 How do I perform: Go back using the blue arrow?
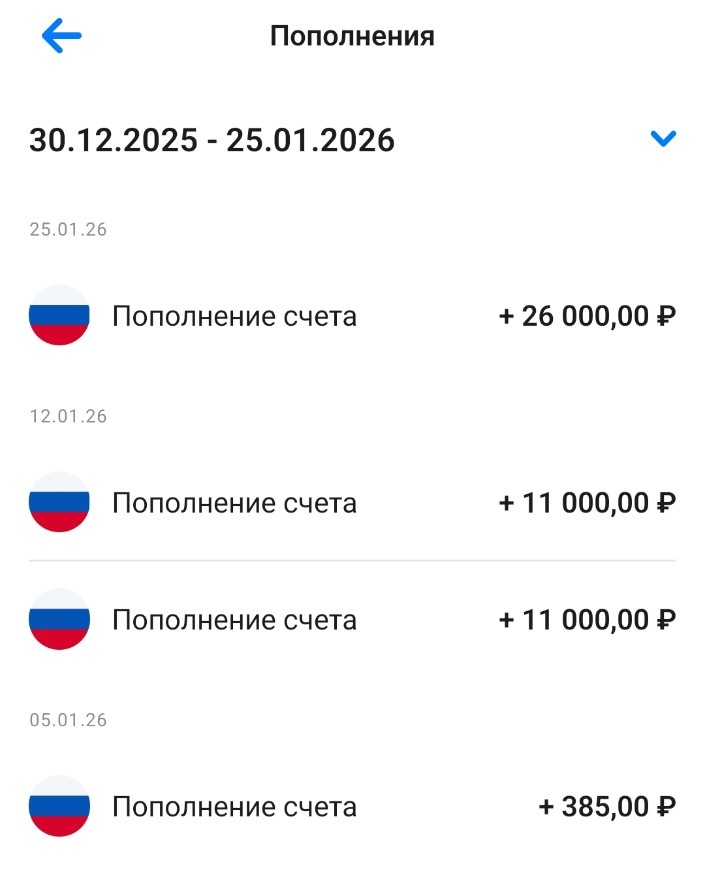click(x=61, y=37)
